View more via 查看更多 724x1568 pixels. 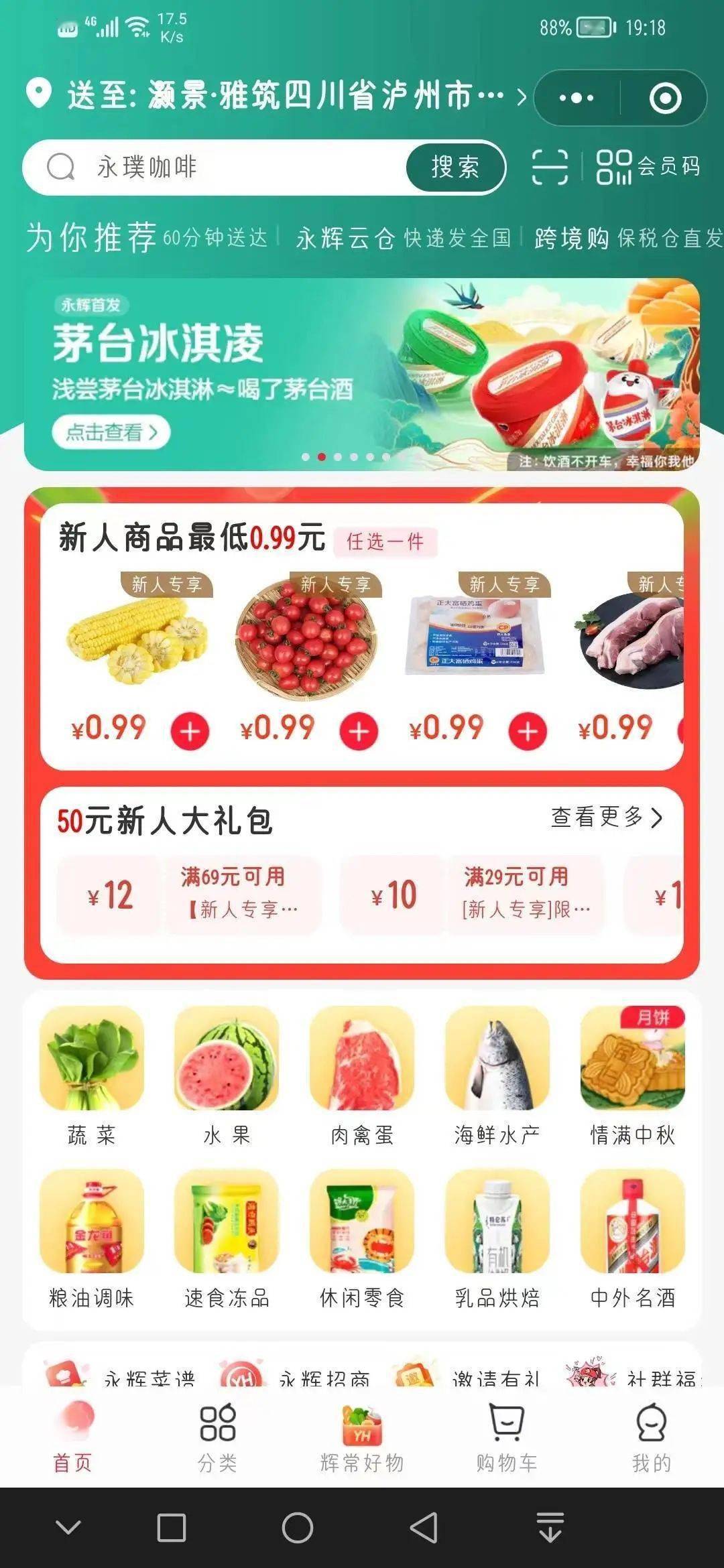click(x=606, y=817)
